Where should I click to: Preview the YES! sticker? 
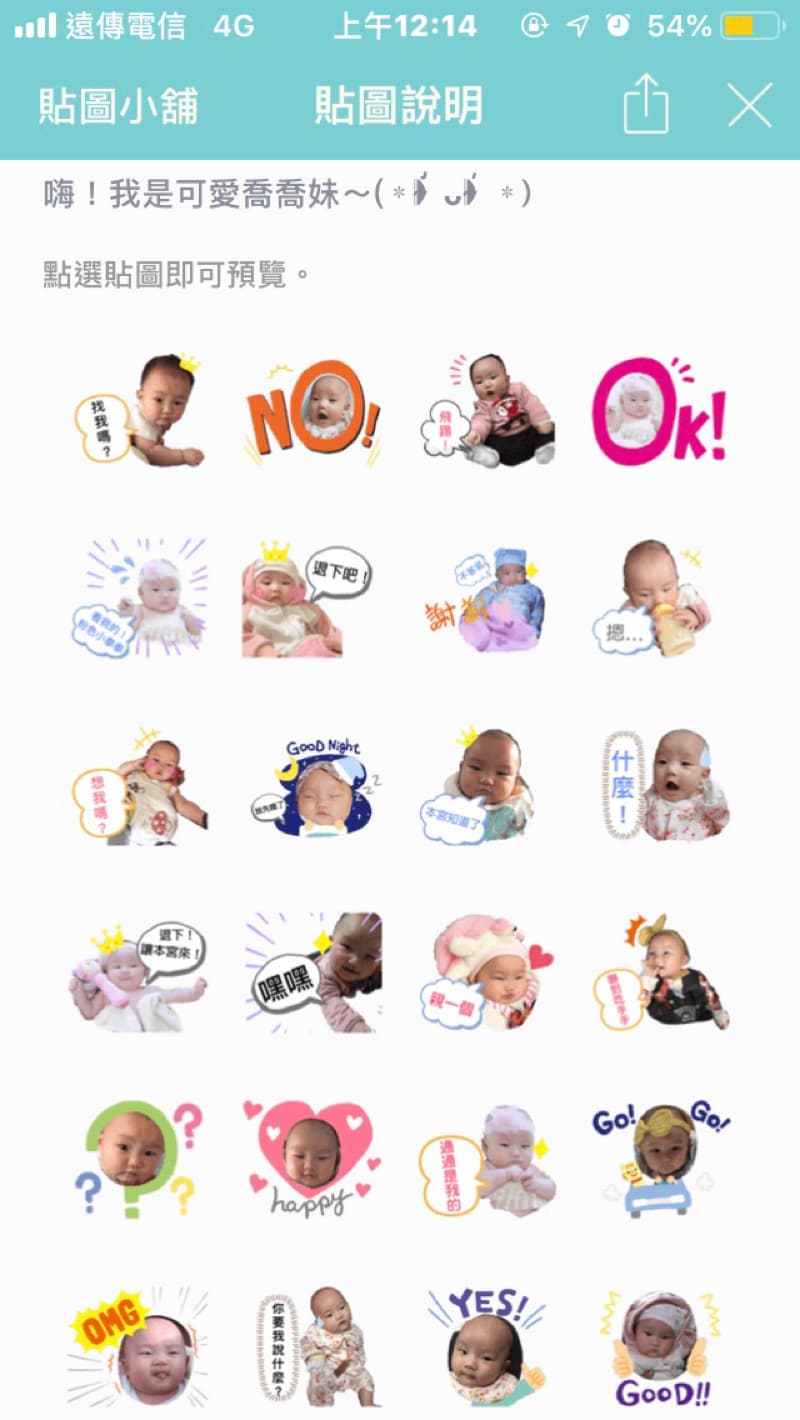[486, 1345]
